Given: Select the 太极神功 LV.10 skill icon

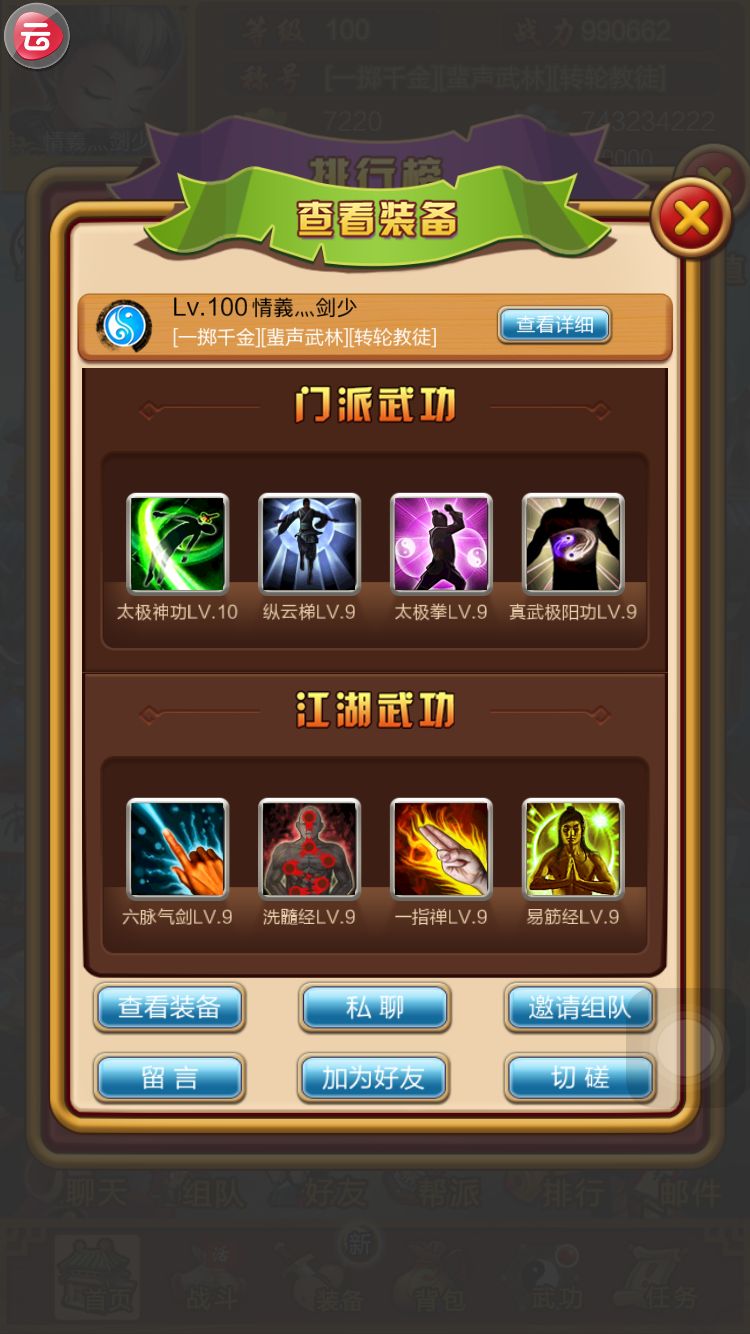Looking at the screenshot, I should (x=177, y=545).
